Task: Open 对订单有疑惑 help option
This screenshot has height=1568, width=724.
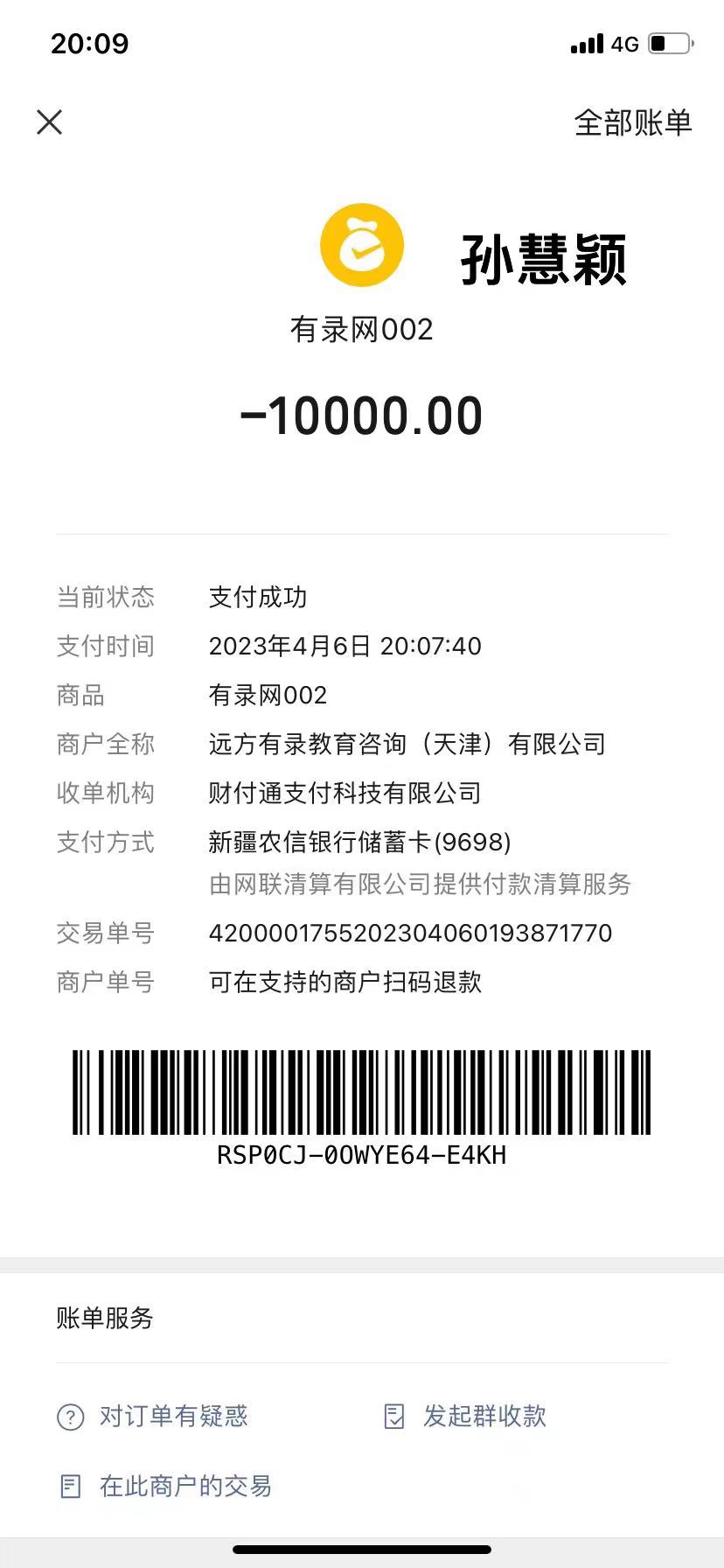Action: 153,1416
